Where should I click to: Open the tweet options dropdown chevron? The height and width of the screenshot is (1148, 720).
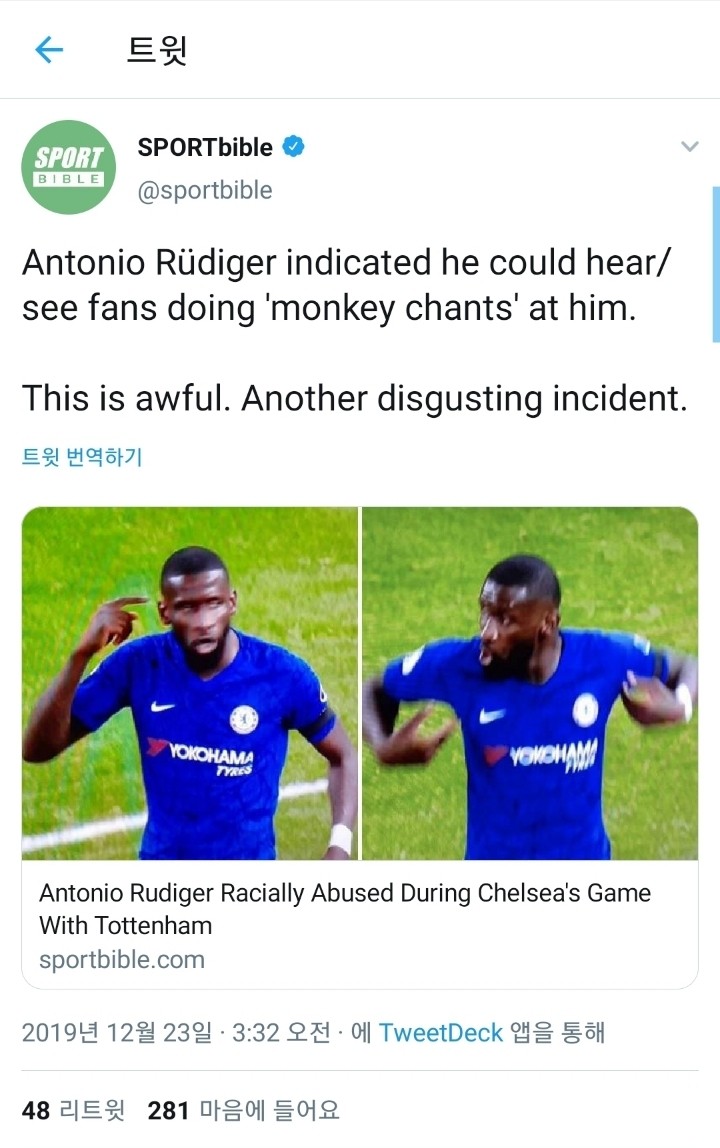689,147
